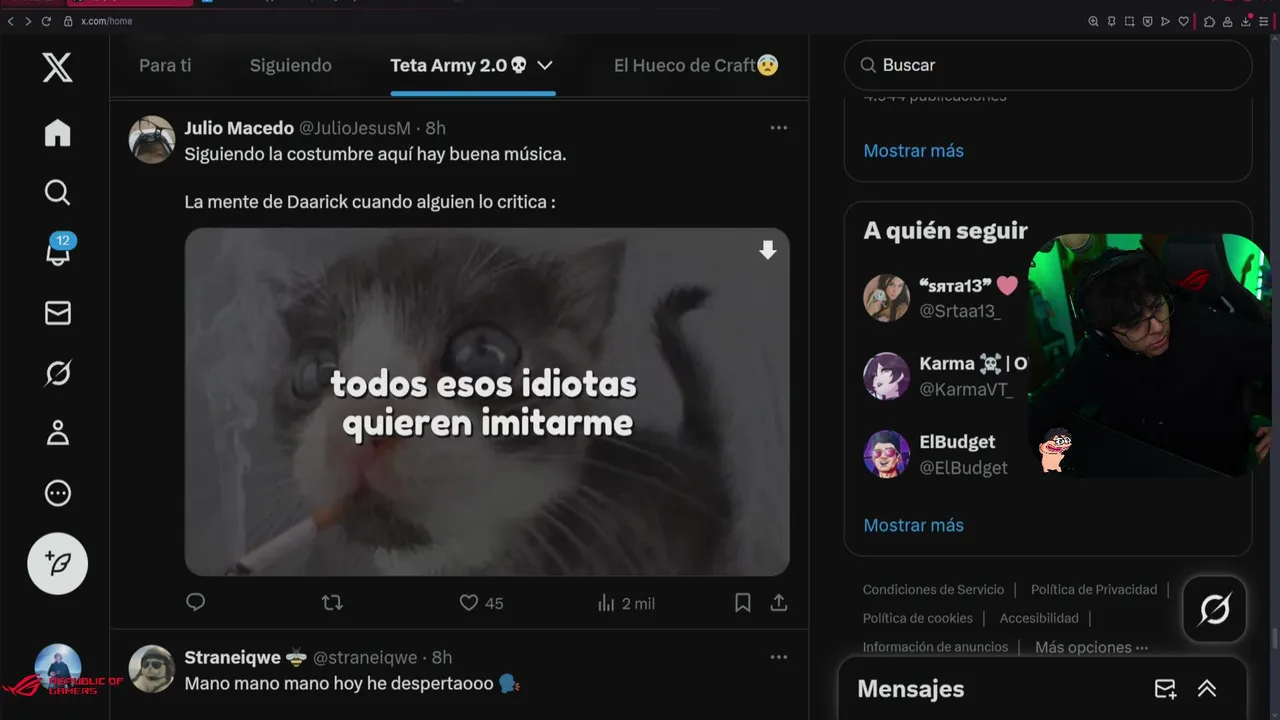Go to the Home icon in sidebar
The image size is (1280, 720).
58,133
